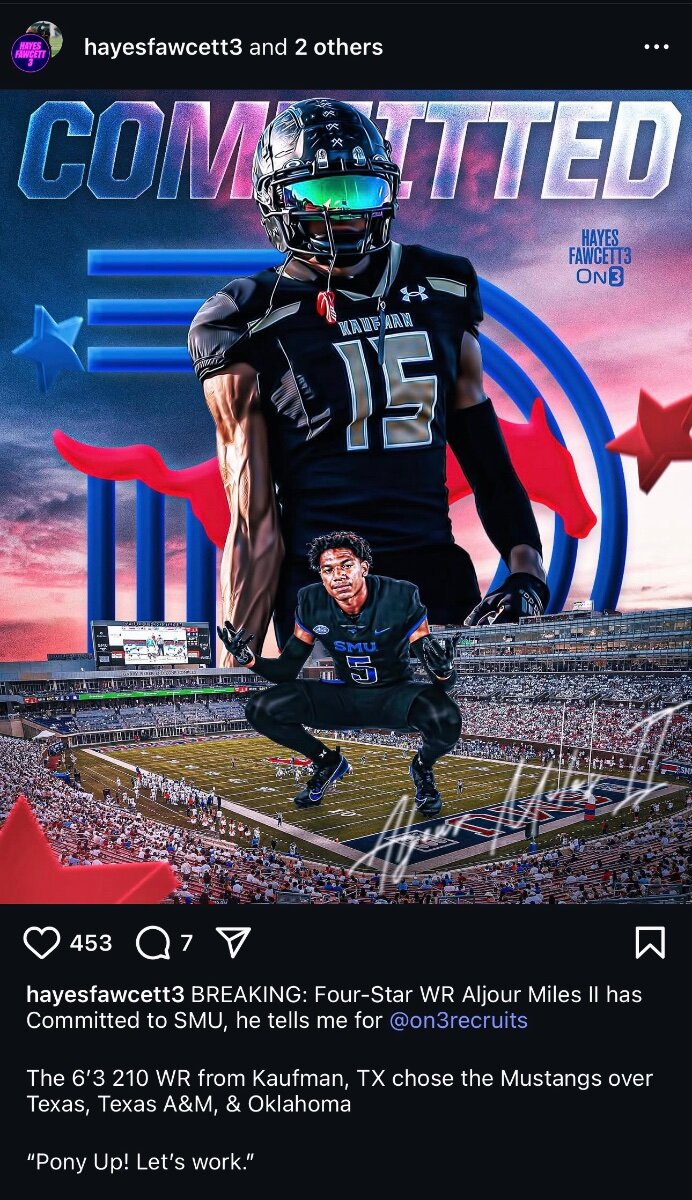Like the SMU commitment post

[42, 942]
